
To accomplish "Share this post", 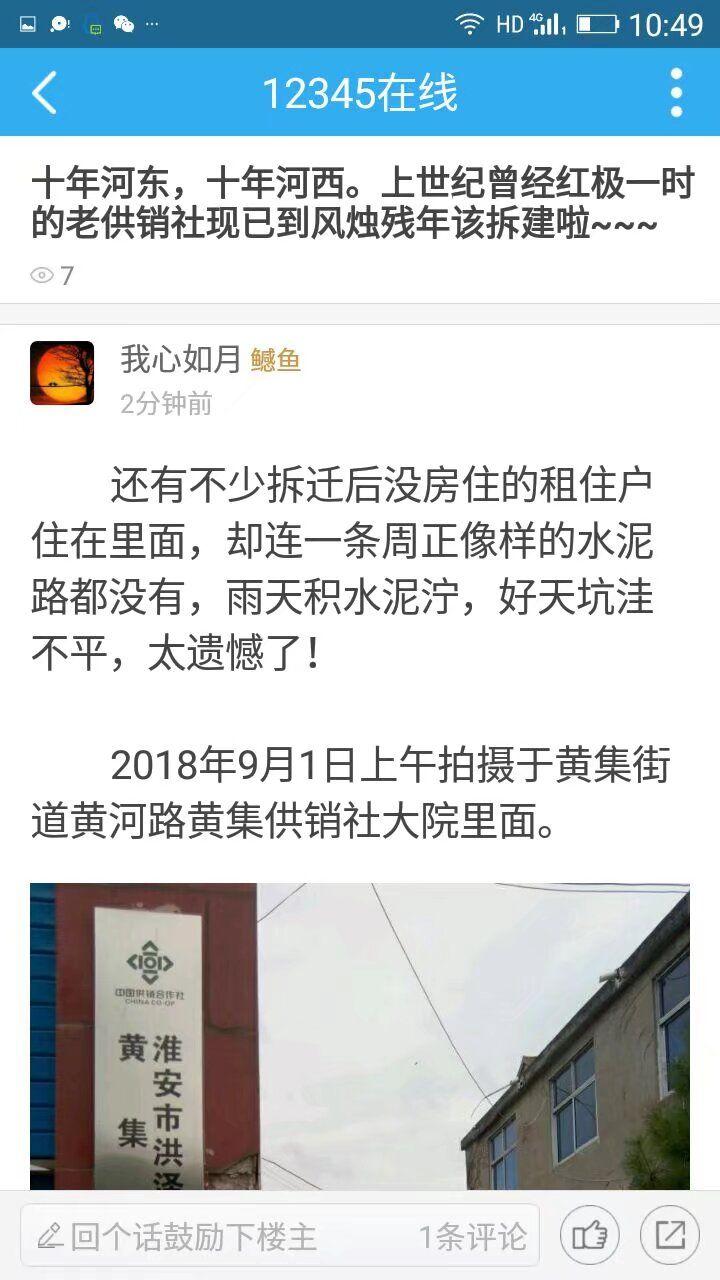I will (669, 1237).
